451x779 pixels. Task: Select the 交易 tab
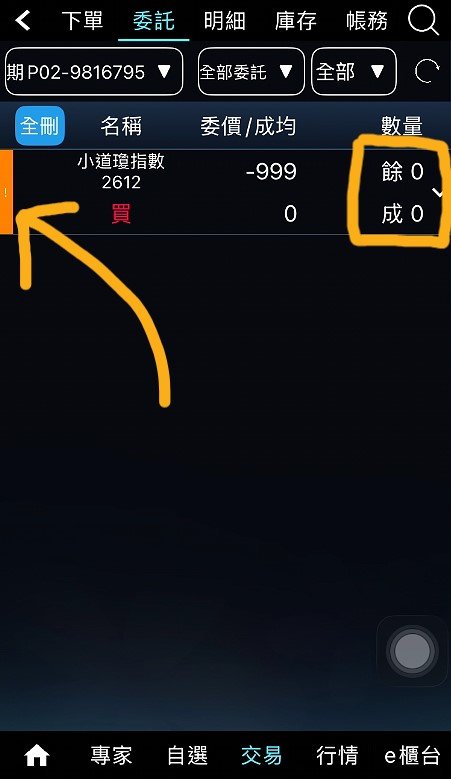pos(261,756)
